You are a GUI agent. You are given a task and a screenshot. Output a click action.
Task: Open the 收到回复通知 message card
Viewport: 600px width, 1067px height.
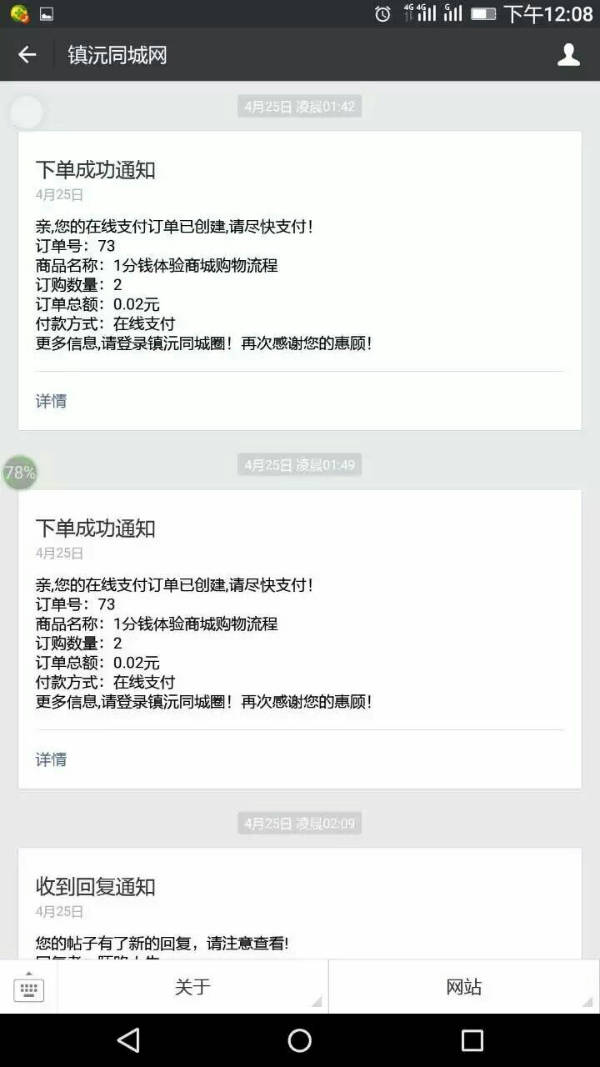(300, 904)
